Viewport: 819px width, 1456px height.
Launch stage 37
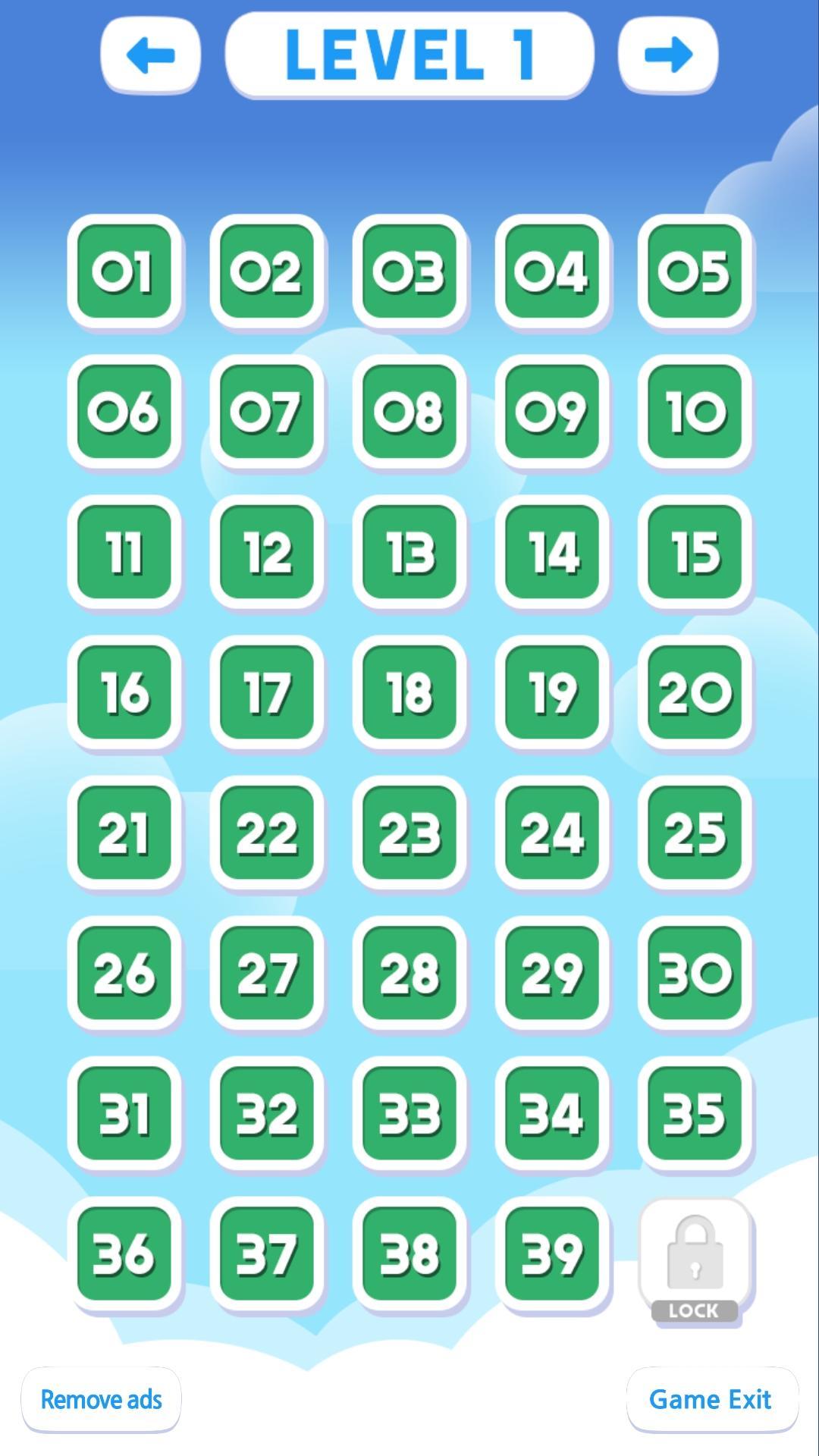267,1254
